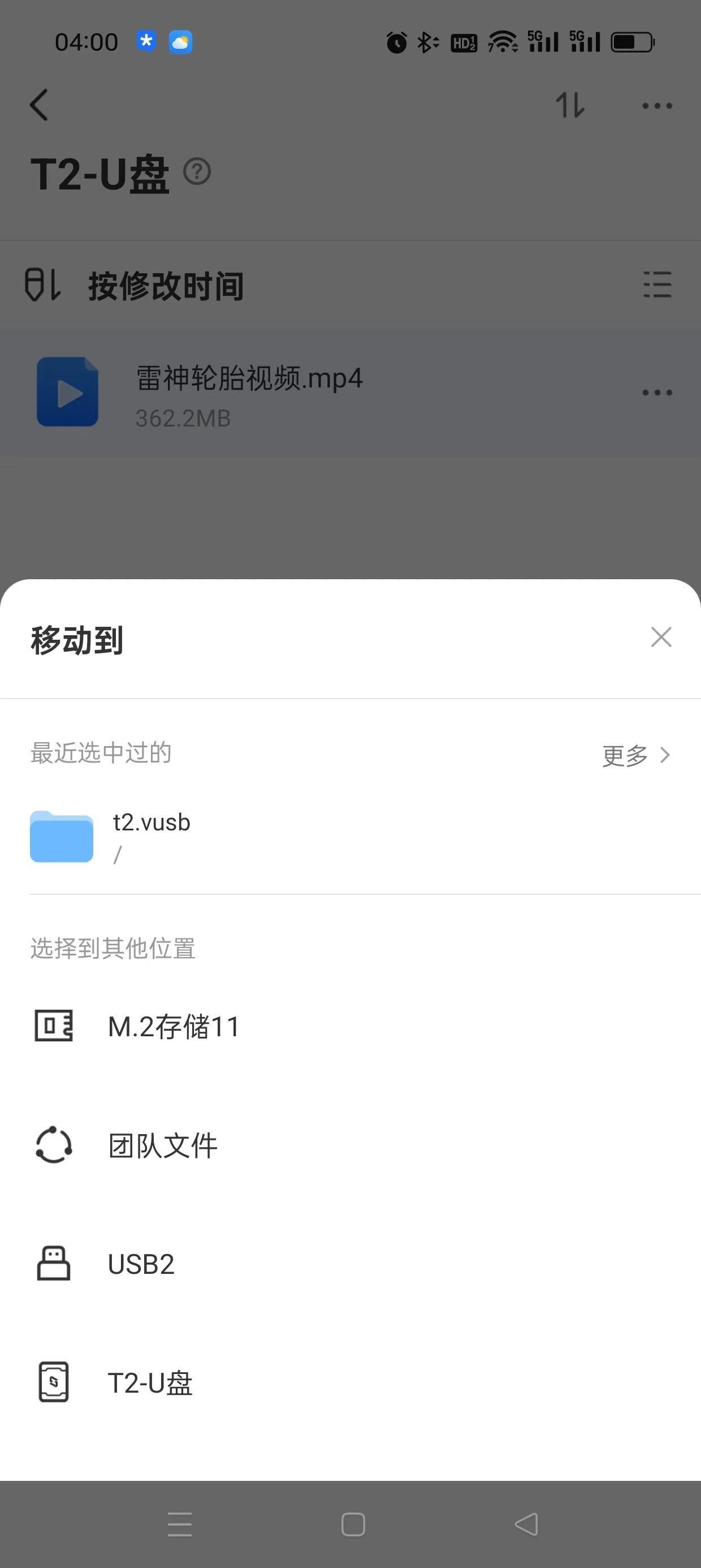Choose M.2存储11 as destination

(174, 1027)
